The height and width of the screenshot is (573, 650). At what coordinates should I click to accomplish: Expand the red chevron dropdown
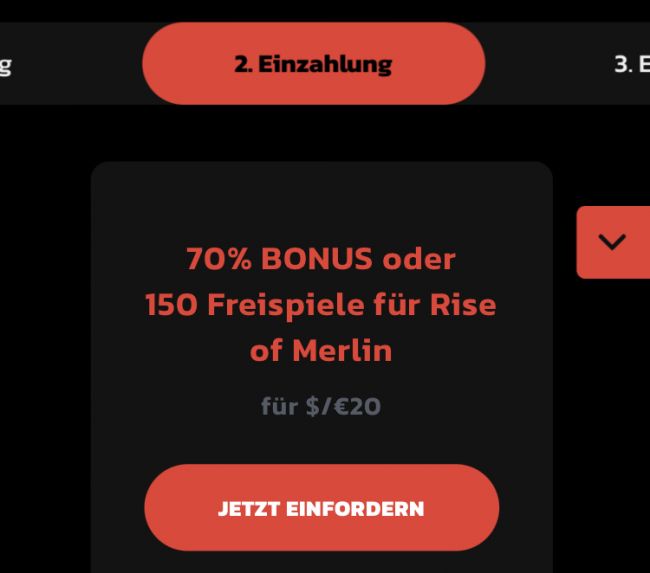pyautogui.click(x=612, y=242)
